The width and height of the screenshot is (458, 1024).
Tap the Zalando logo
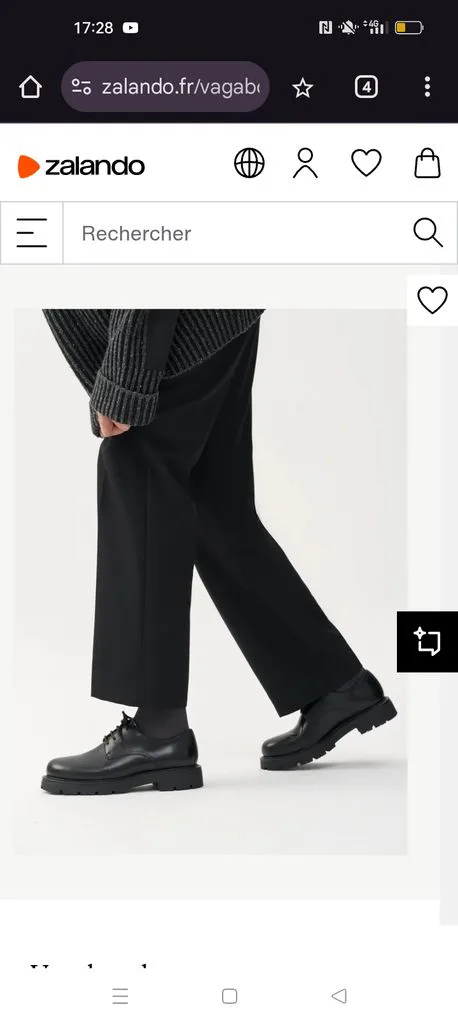81,166
